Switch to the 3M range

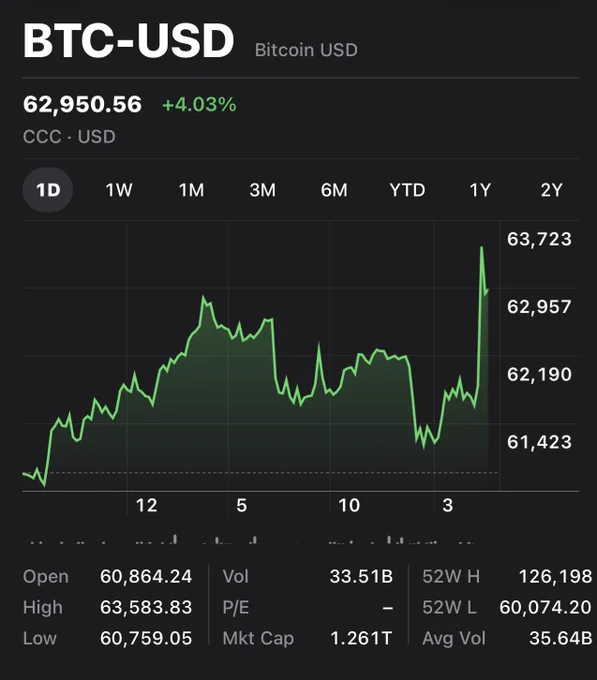[263, 190]
